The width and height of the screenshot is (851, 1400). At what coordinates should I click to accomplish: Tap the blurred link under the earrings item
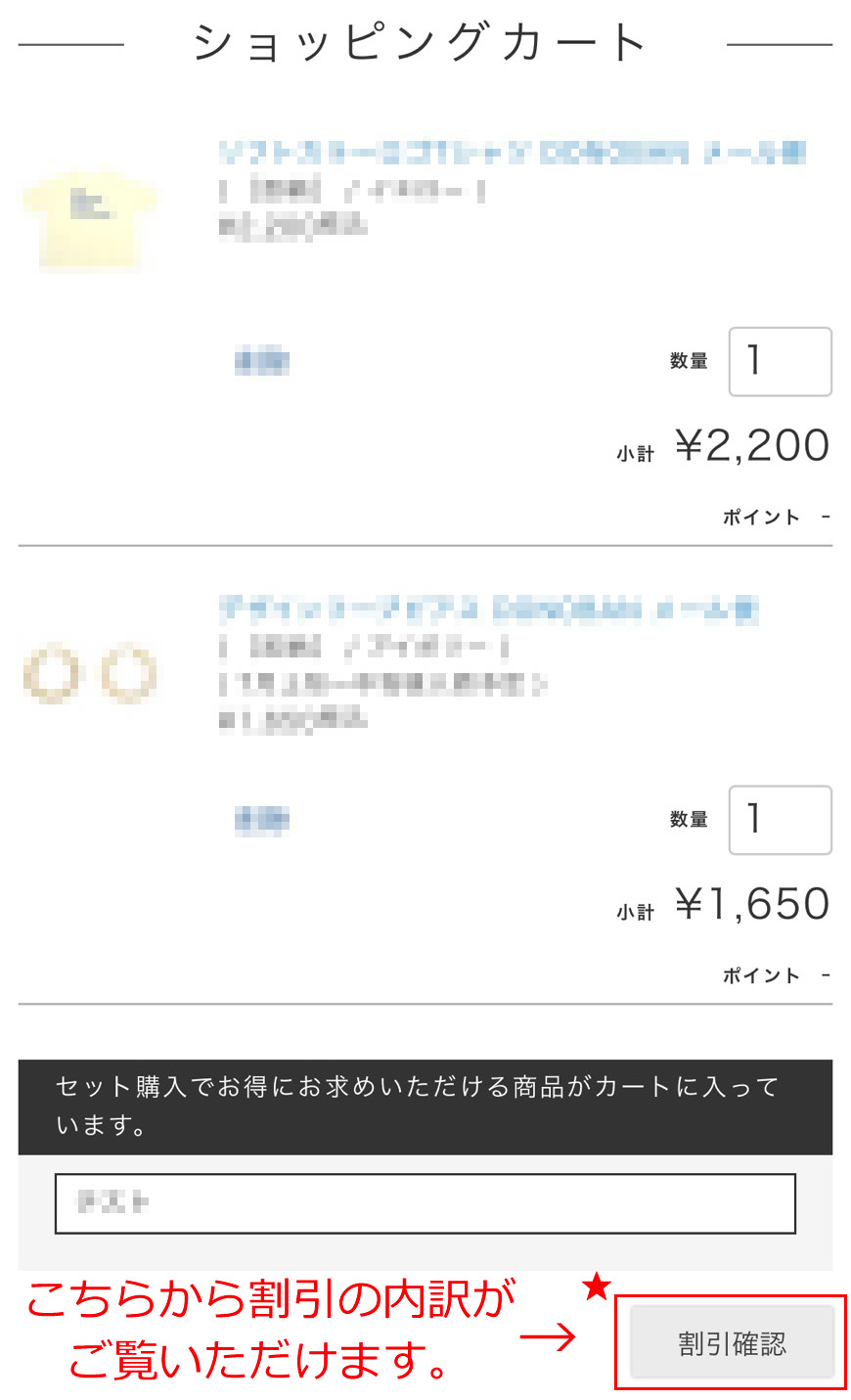coord(261,820)
